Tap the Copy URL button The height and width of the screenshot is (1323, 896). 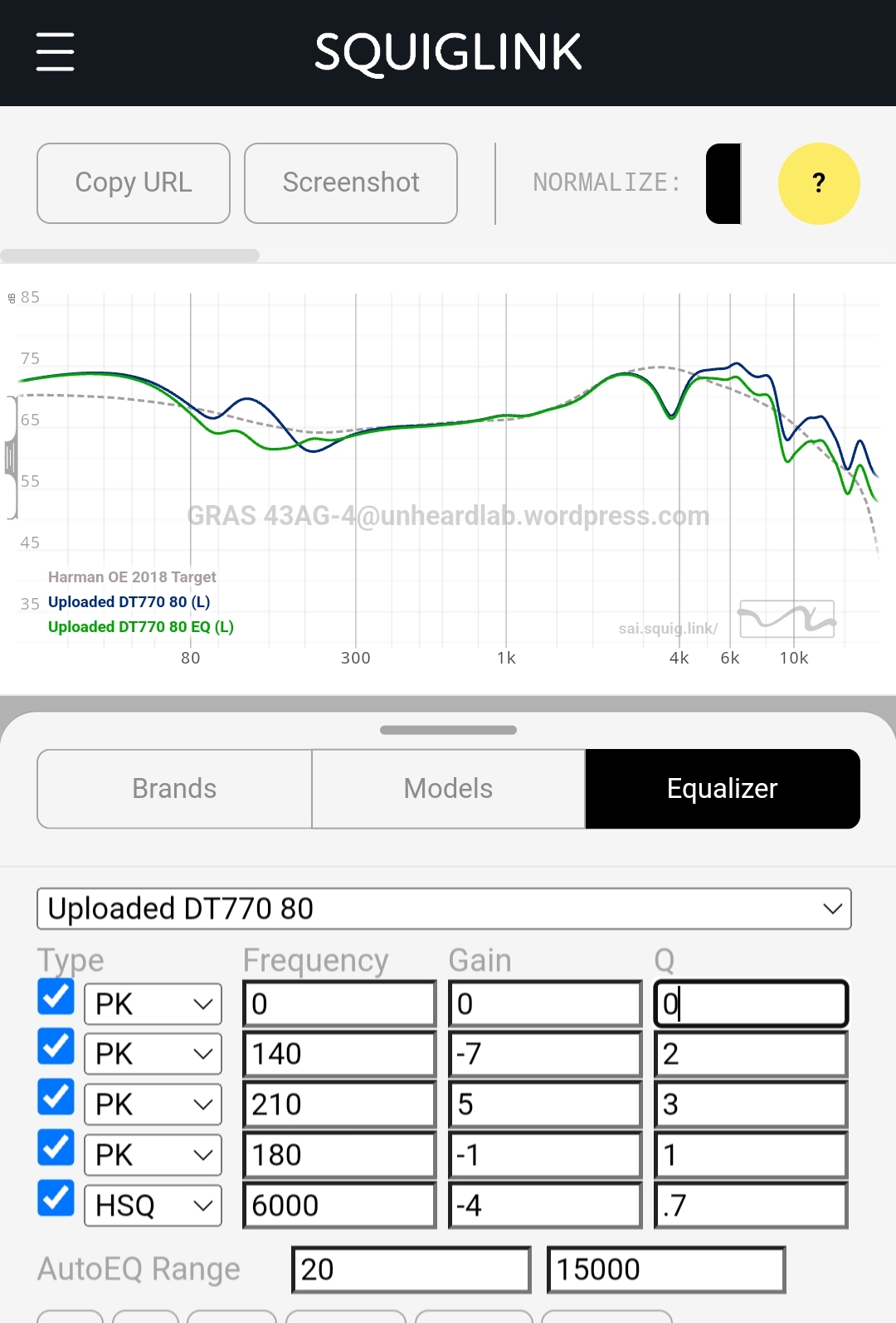pos(134,183)
